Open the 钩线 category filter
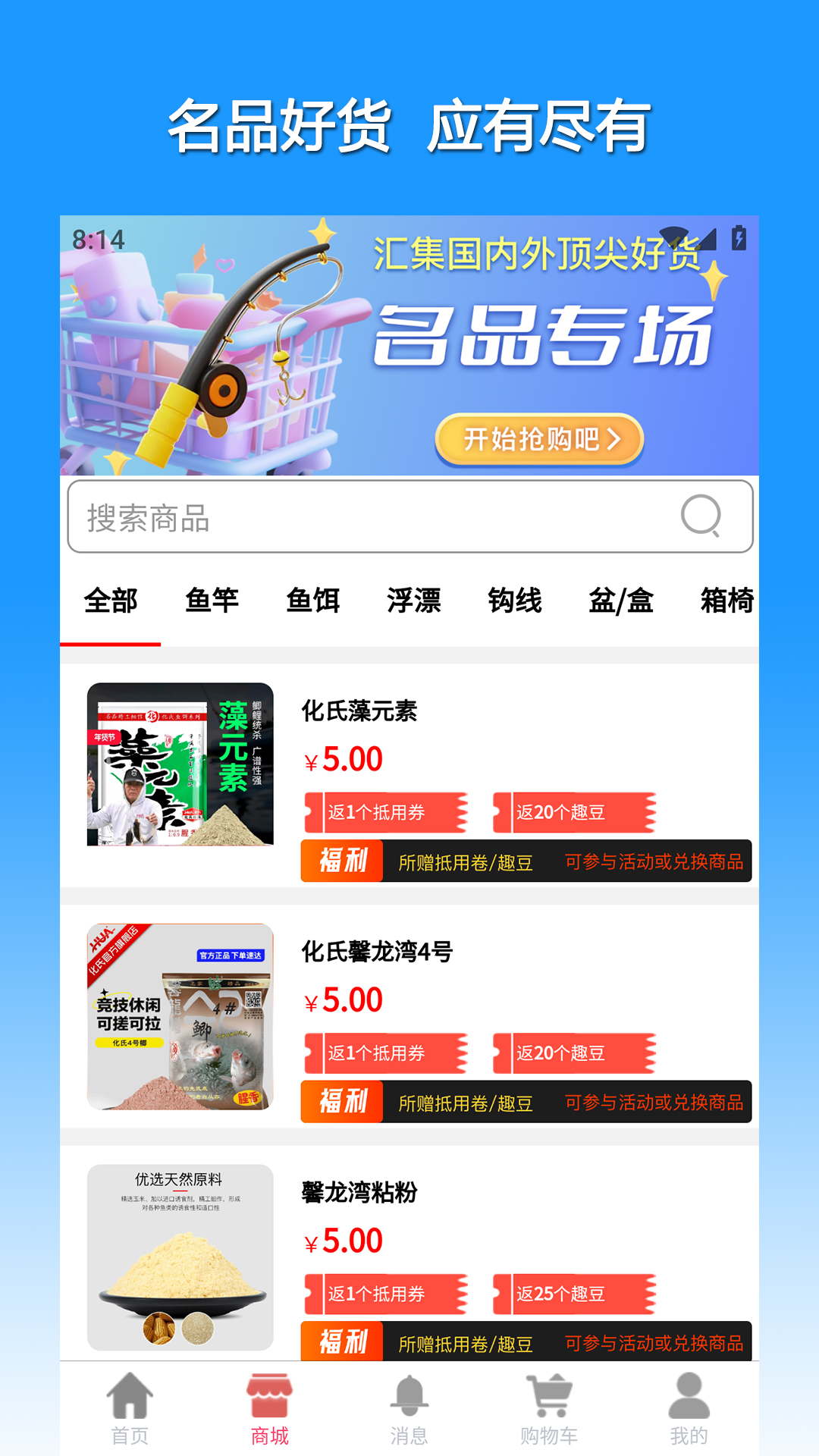This screenshot has width=819, height=1456. click(x=516, y=600)
